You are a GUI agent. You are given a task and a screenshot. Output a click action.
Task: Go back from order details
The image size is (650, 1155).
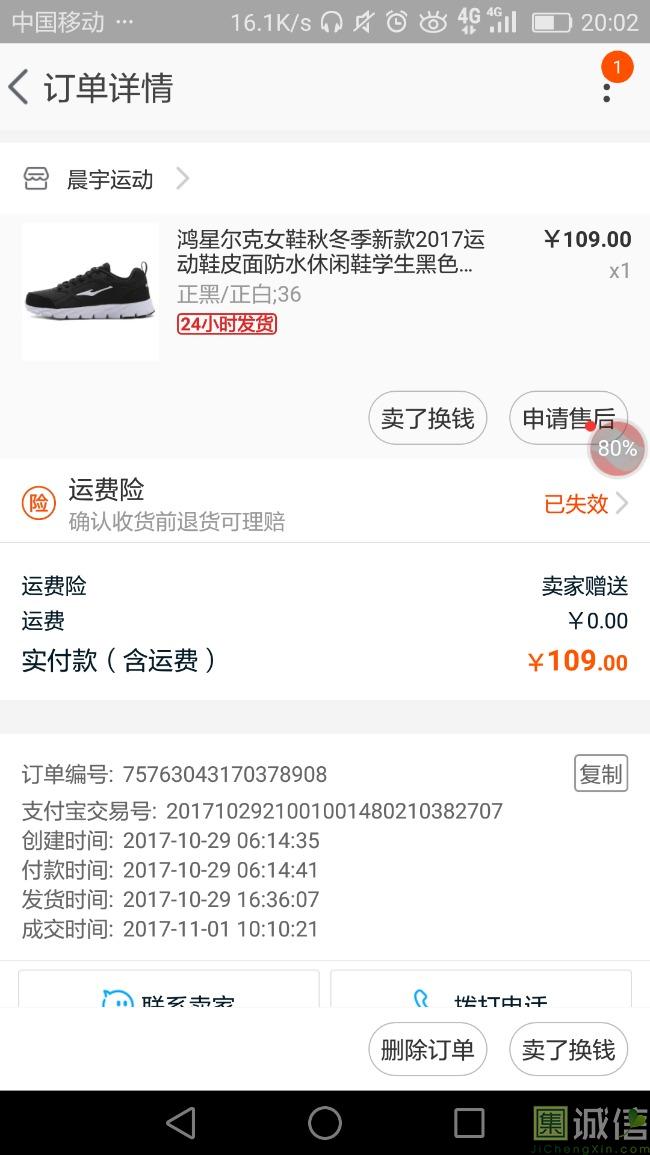[x=20, y=88]
